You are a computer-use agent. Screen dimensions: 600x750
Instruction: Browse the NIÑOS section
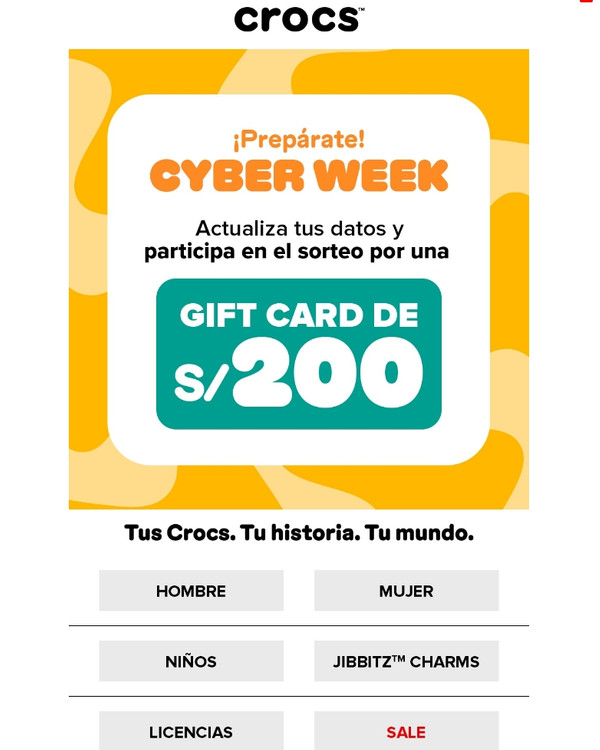pos(191,662)
